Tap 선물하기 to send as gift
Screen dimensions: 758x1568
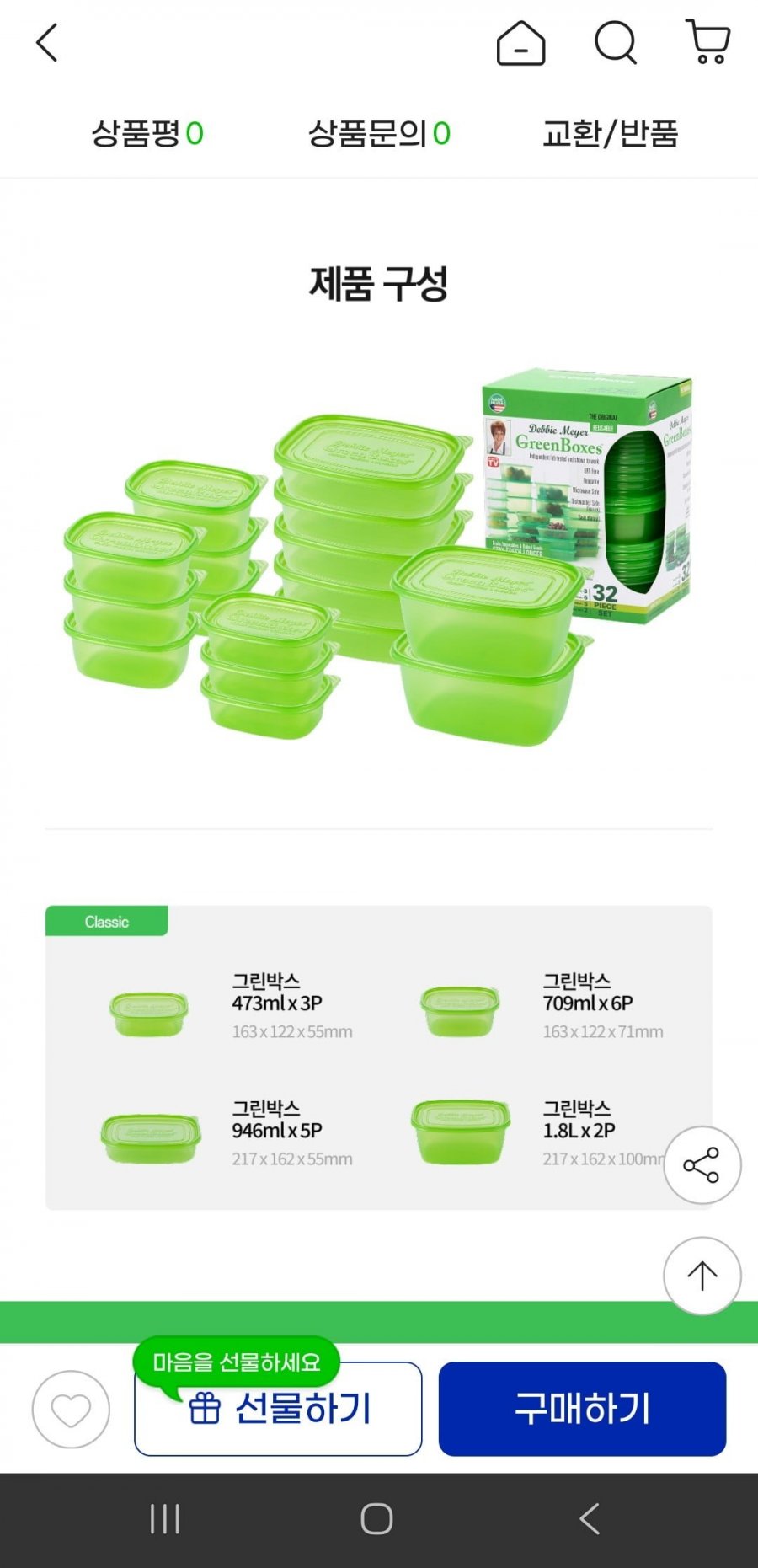(x=278, y=1409)
